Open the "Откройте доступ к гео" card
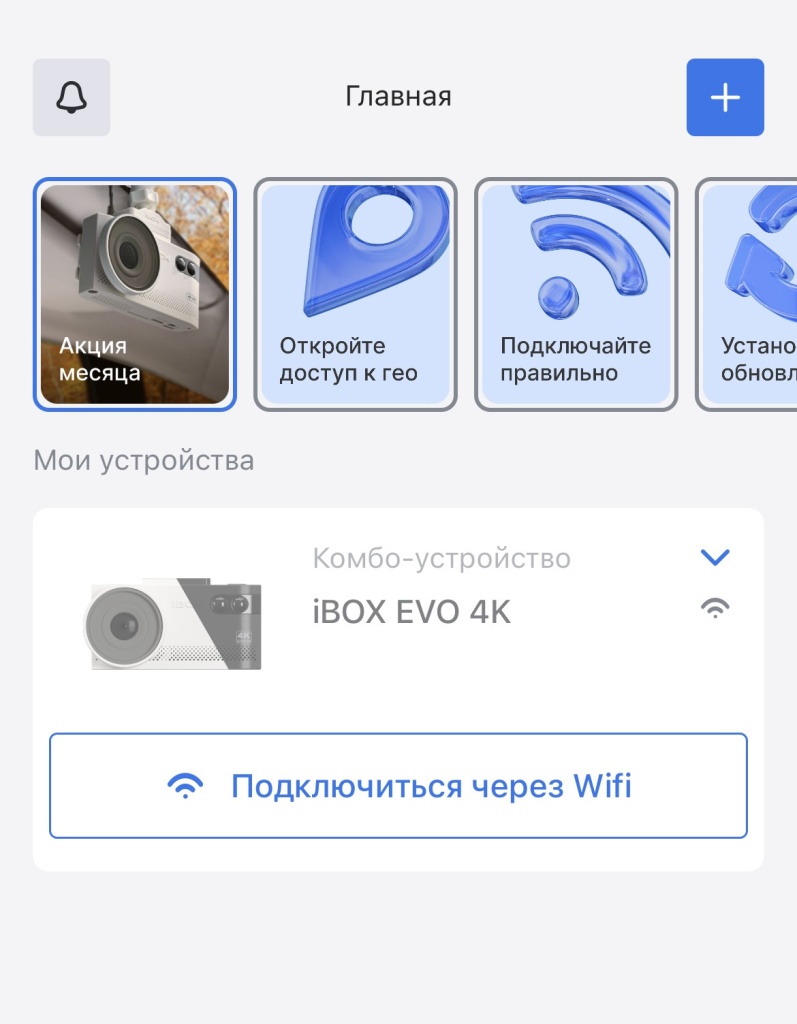797x1024 pixels. 355,294
